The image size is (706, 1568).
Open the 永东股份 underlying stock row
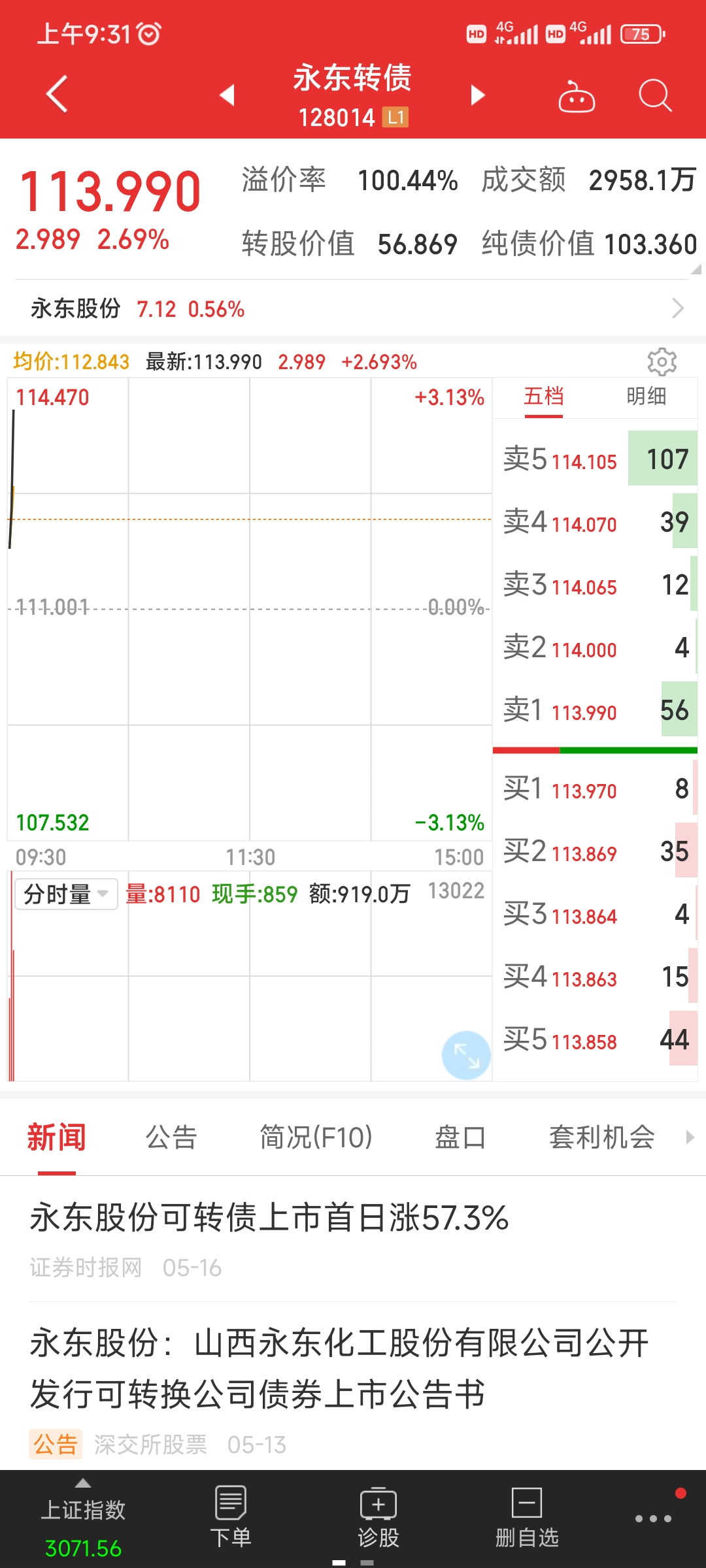click(x=353, y=308)
